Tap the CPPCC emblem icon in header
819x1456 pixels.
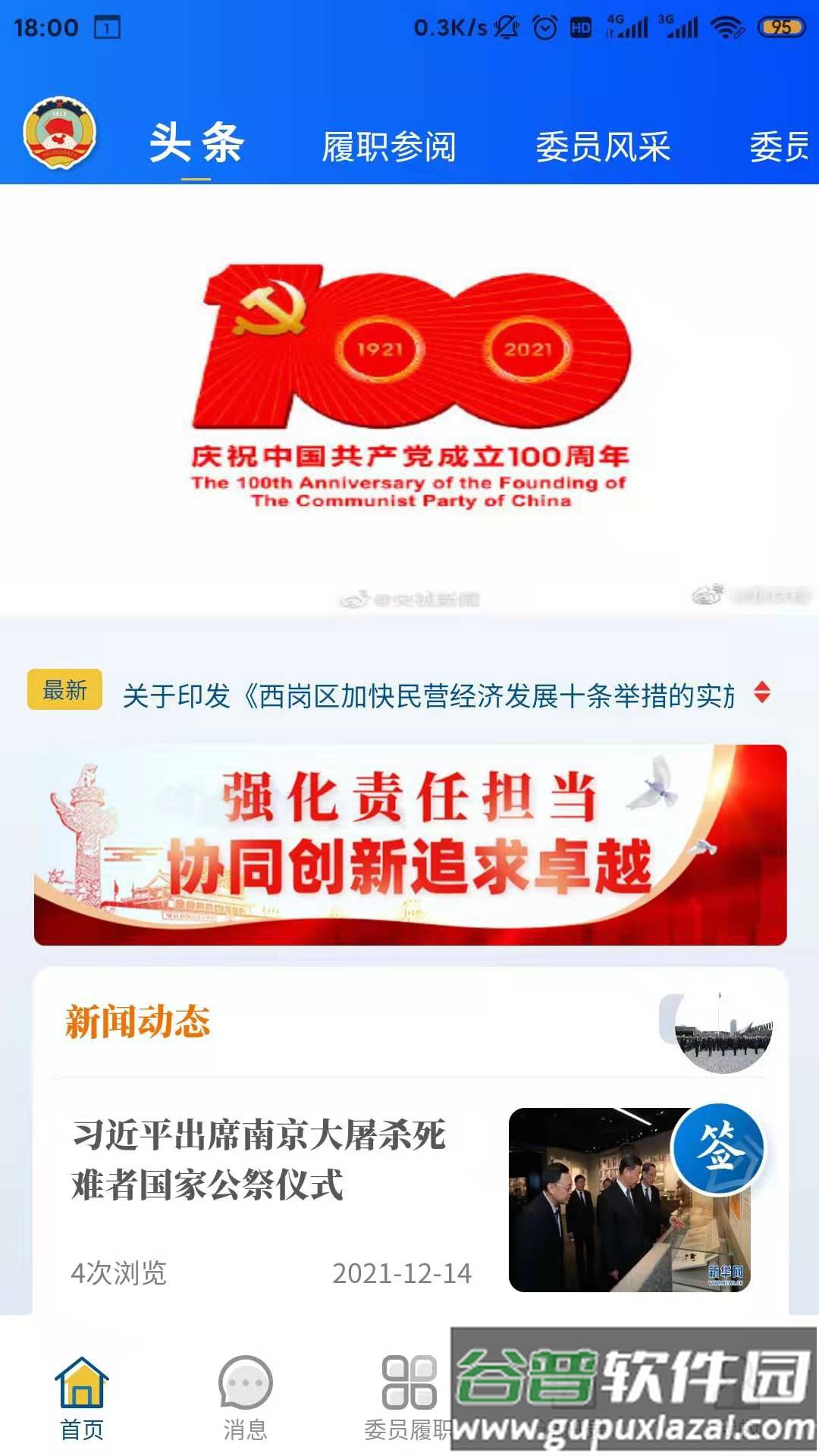click(x=60, y=133)
